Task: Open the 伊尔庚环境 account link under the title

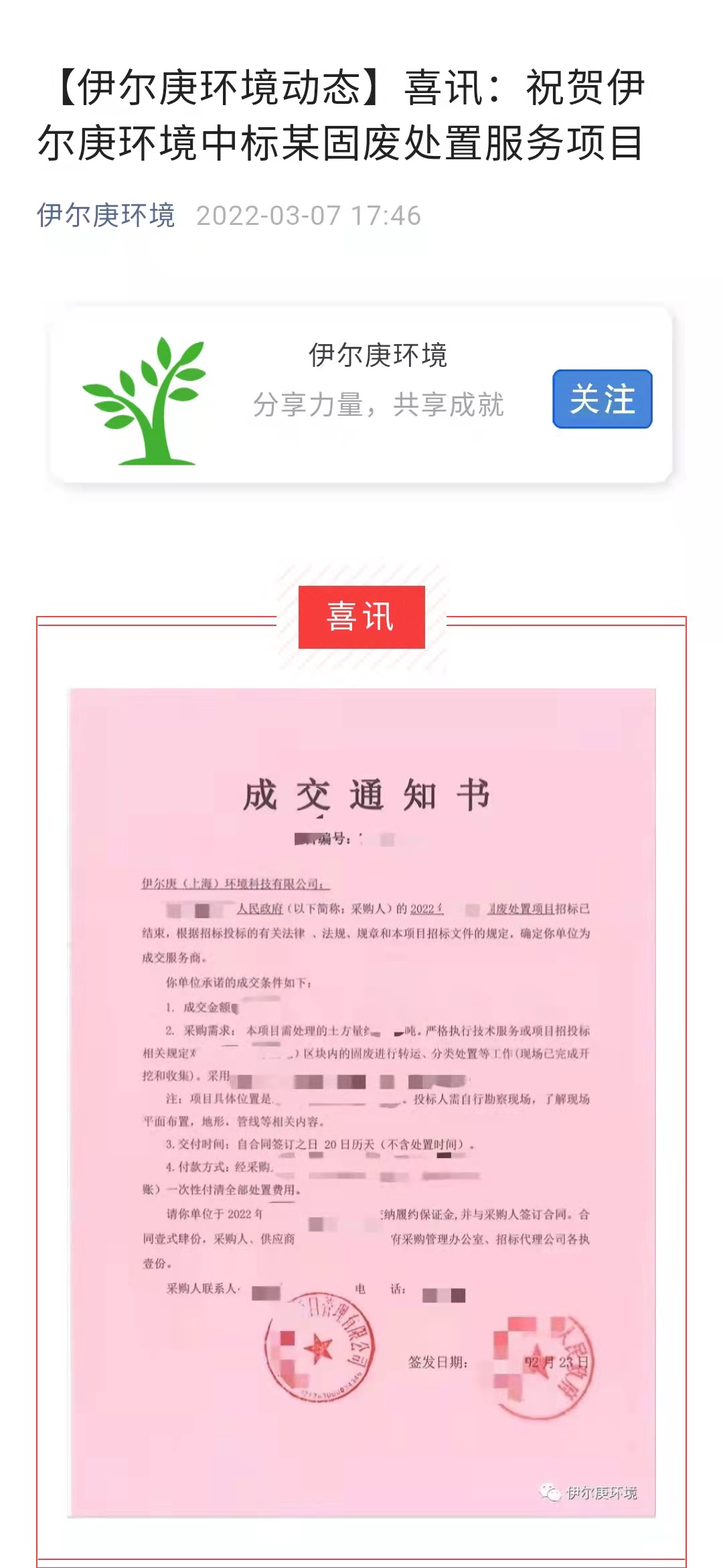Action: click(106, 216)
